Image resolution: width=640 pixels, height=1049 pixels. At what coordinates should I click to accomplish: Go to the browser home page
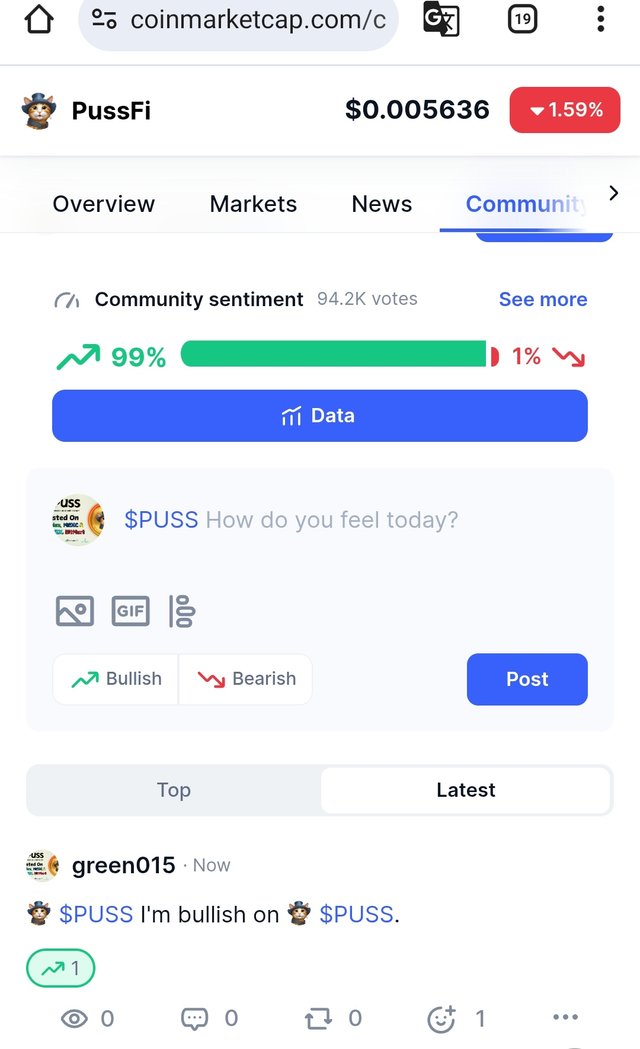coord(38,19)
